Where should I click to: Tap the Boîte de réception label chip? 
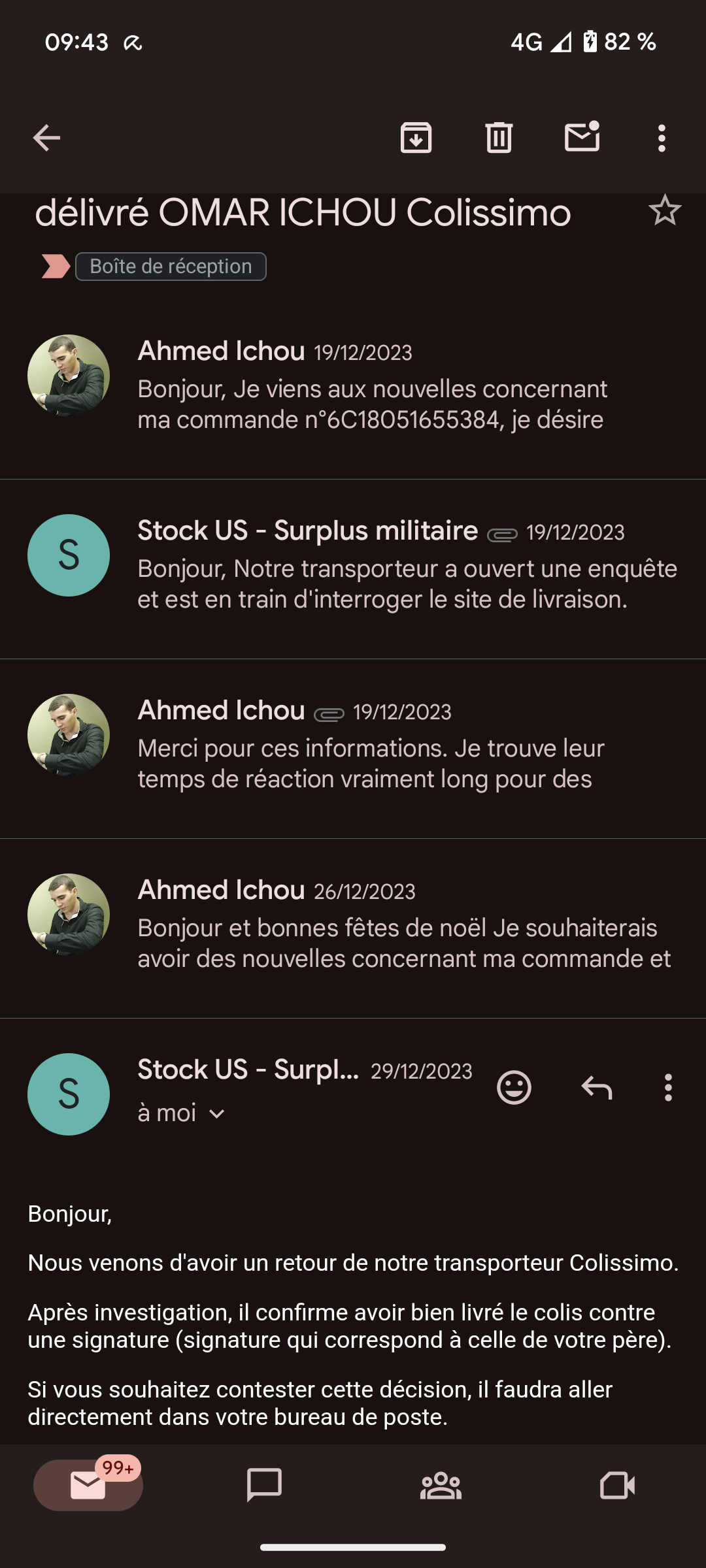(x=171, y=267)
